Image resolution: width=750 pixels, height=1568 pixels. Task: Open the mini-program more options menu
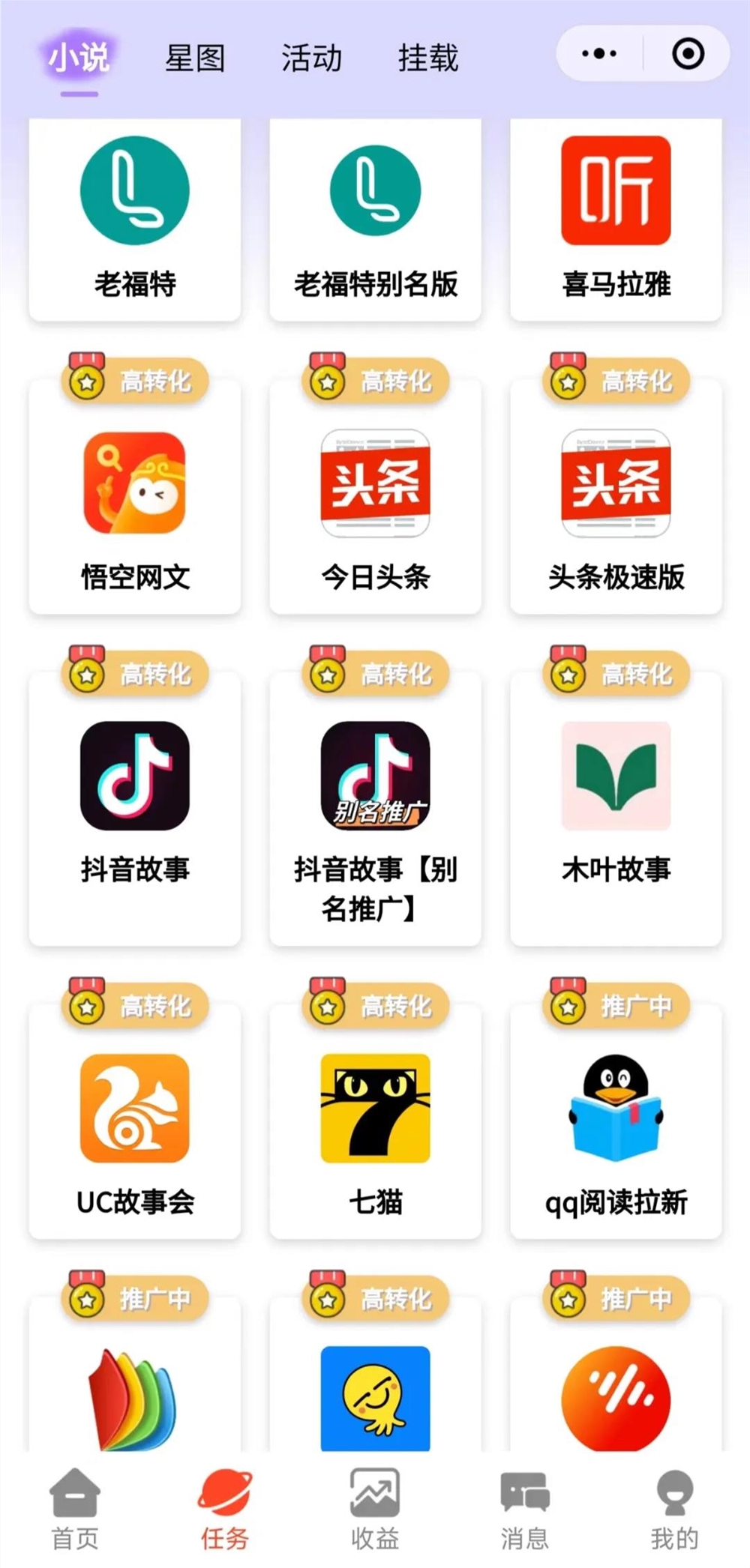tap(596, 52)
